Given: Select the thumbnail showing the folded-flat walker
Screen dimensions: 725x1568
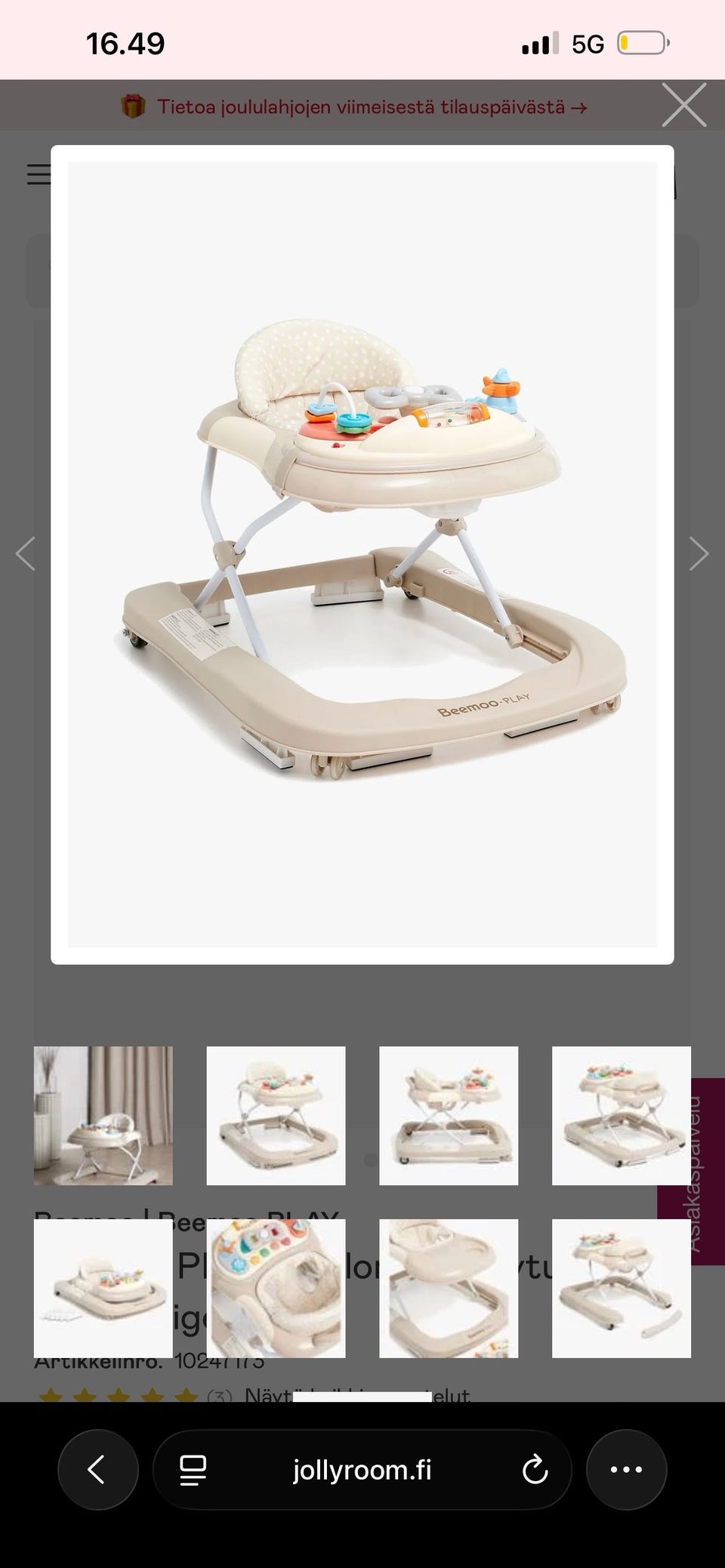Looking at the screenshot, I should point(103,1288).
